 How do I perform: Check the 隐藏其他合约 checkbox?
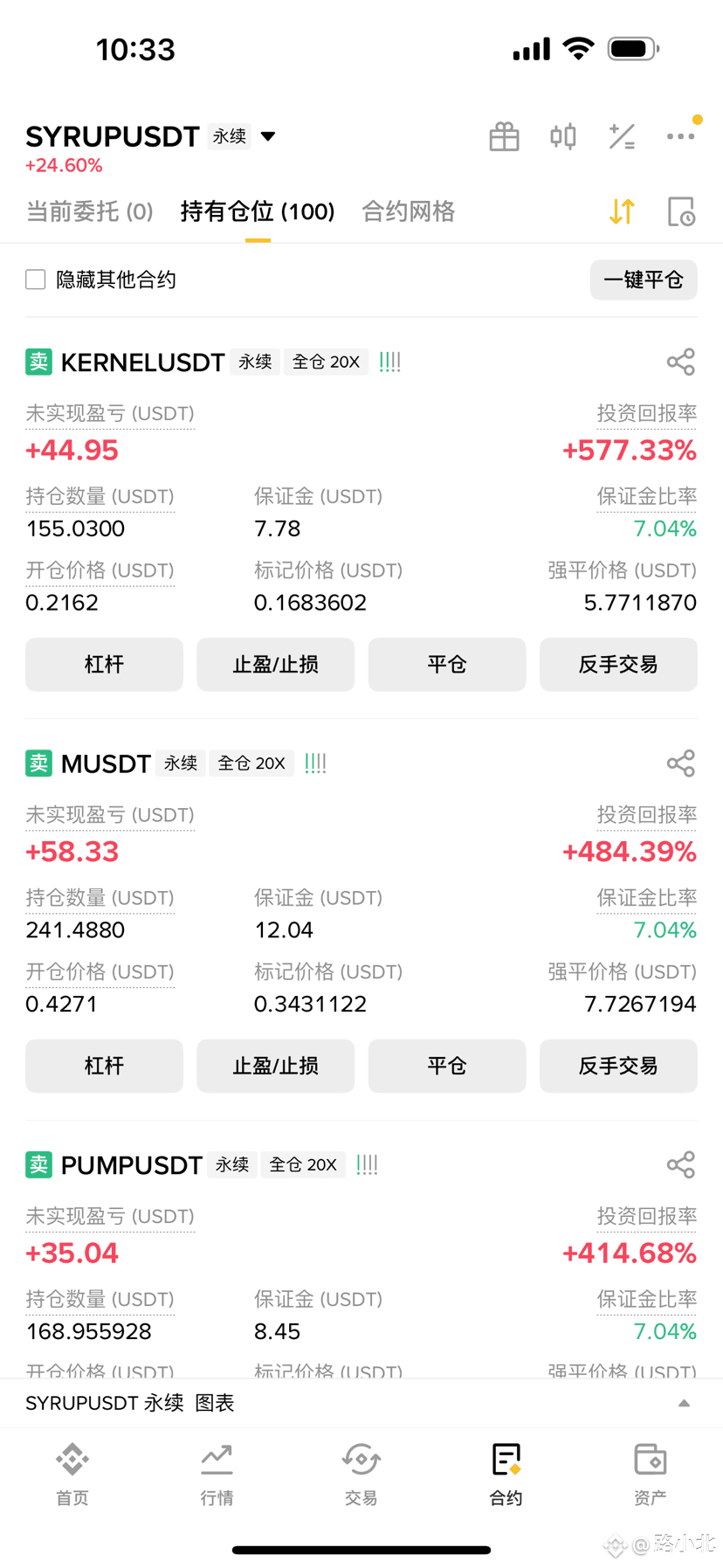coord(36,280)
